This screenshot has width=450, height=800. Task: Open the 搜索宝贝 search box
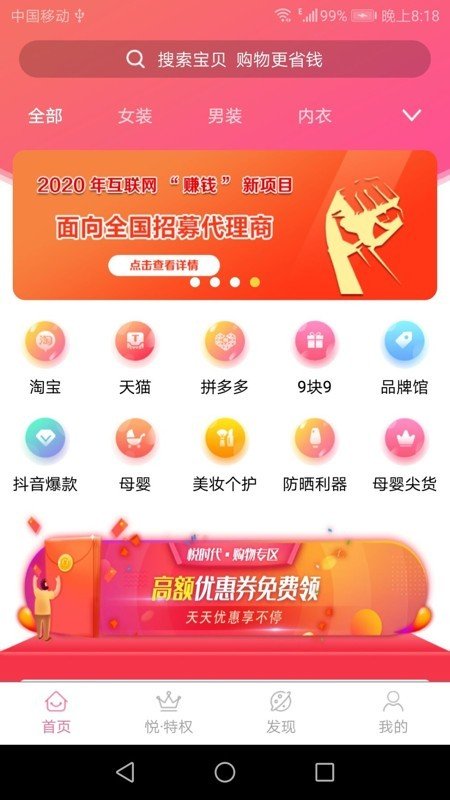click(224, 60)
